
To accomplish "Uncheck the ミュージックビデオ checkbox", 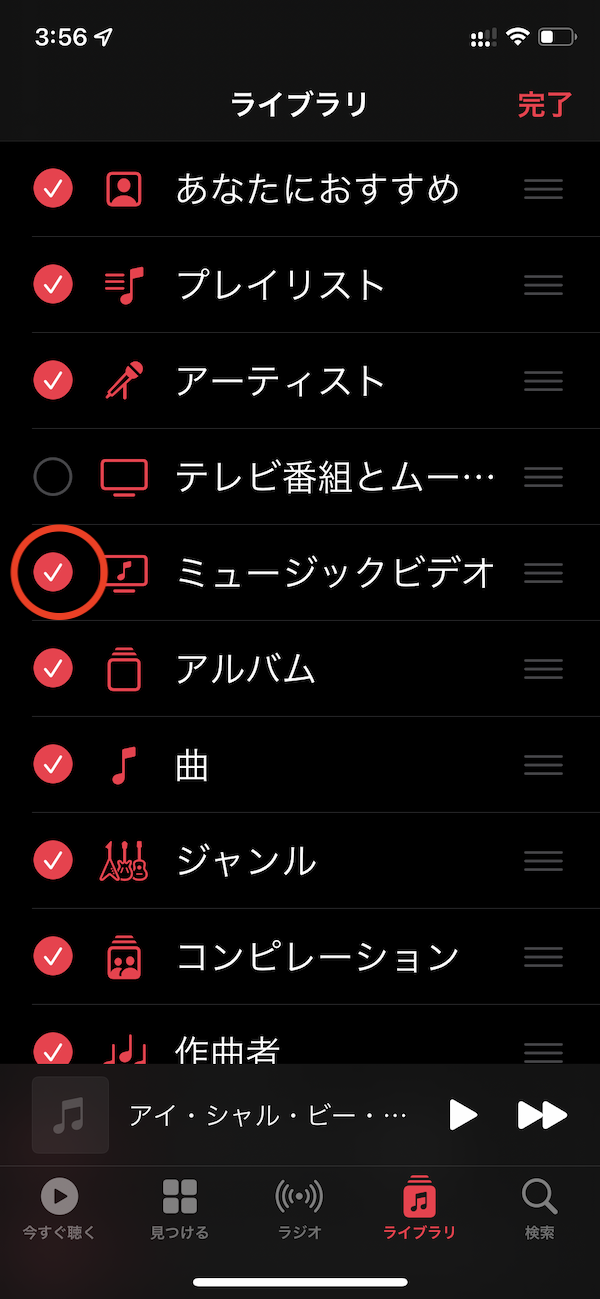I will point(55,572).
